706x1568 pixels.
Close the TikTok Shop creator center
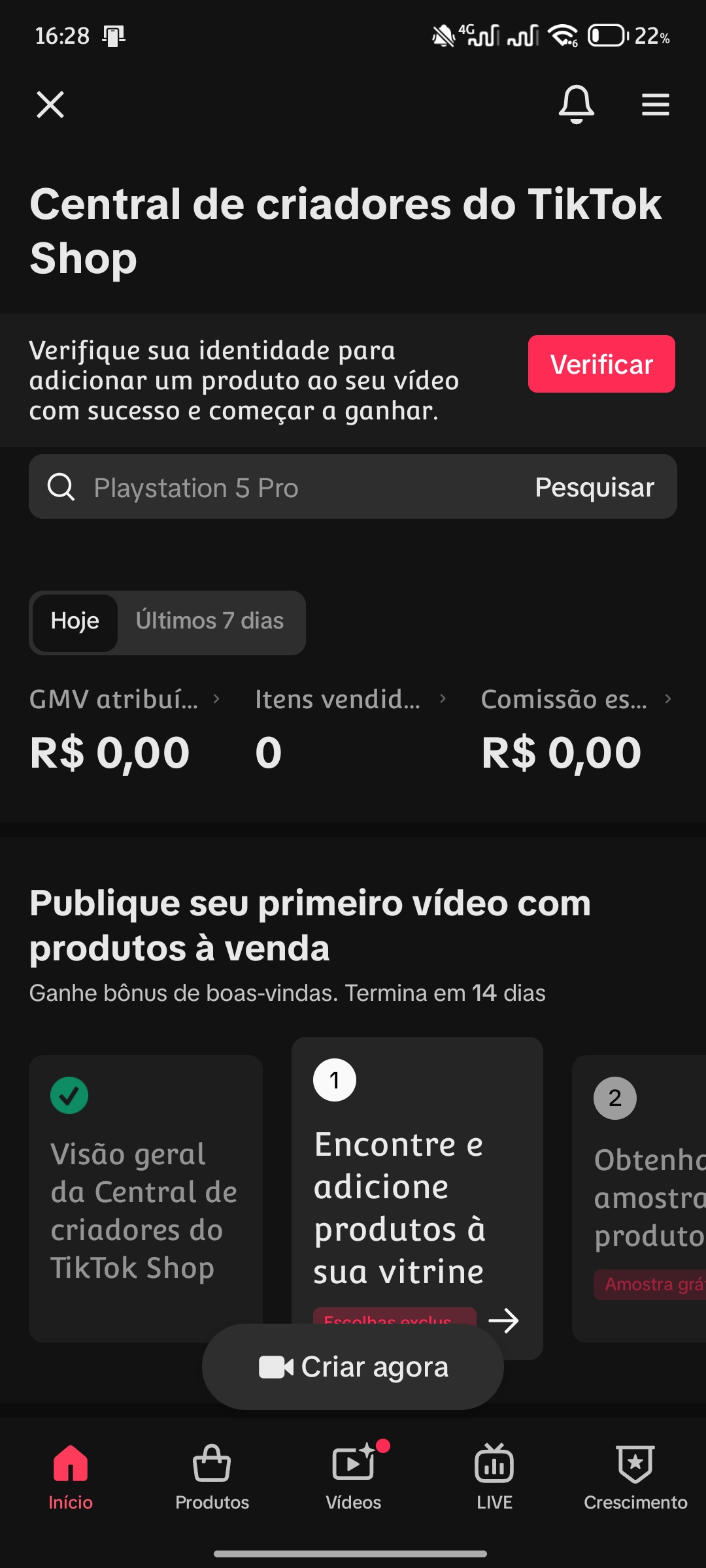pyautogui.click(x=50, y=105)
